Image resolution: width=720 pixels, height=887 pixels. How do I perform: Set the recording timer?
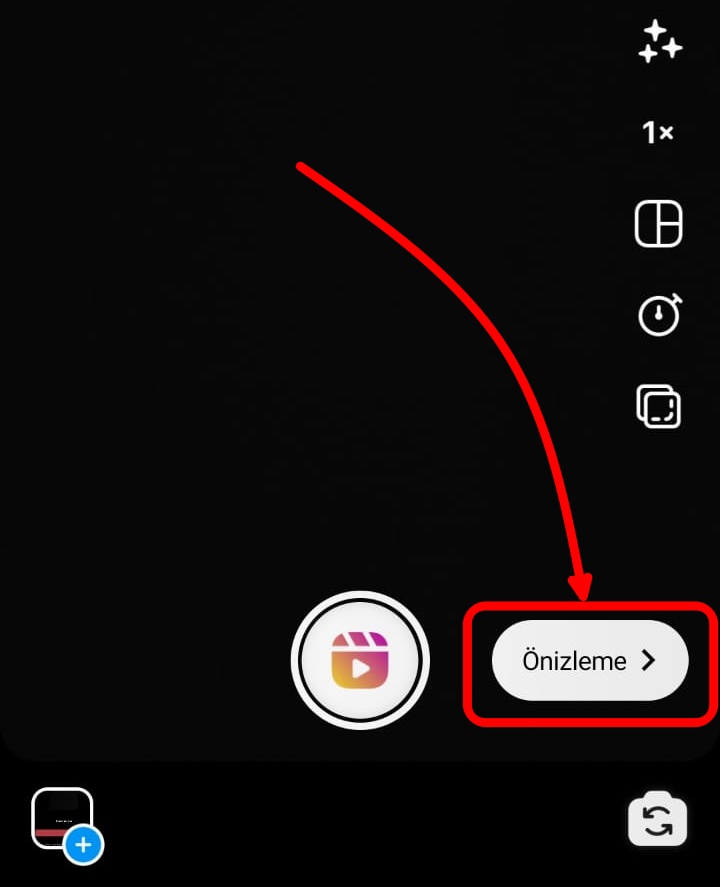(659, 315)
